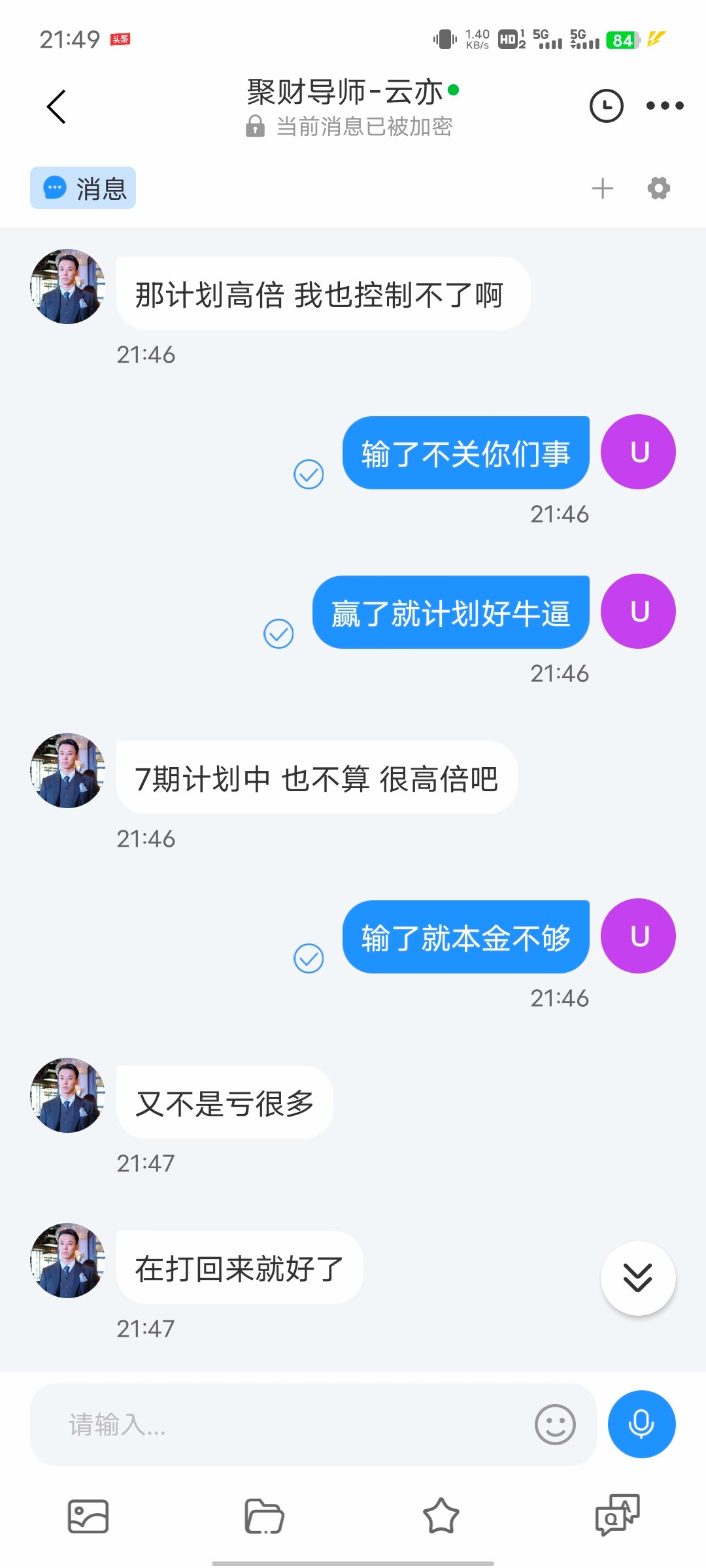Image resolution: width=706 pixels, height=1568 pixels.
Task: Open the folder file attachment icon
Action: click(x=264, y=1516)
